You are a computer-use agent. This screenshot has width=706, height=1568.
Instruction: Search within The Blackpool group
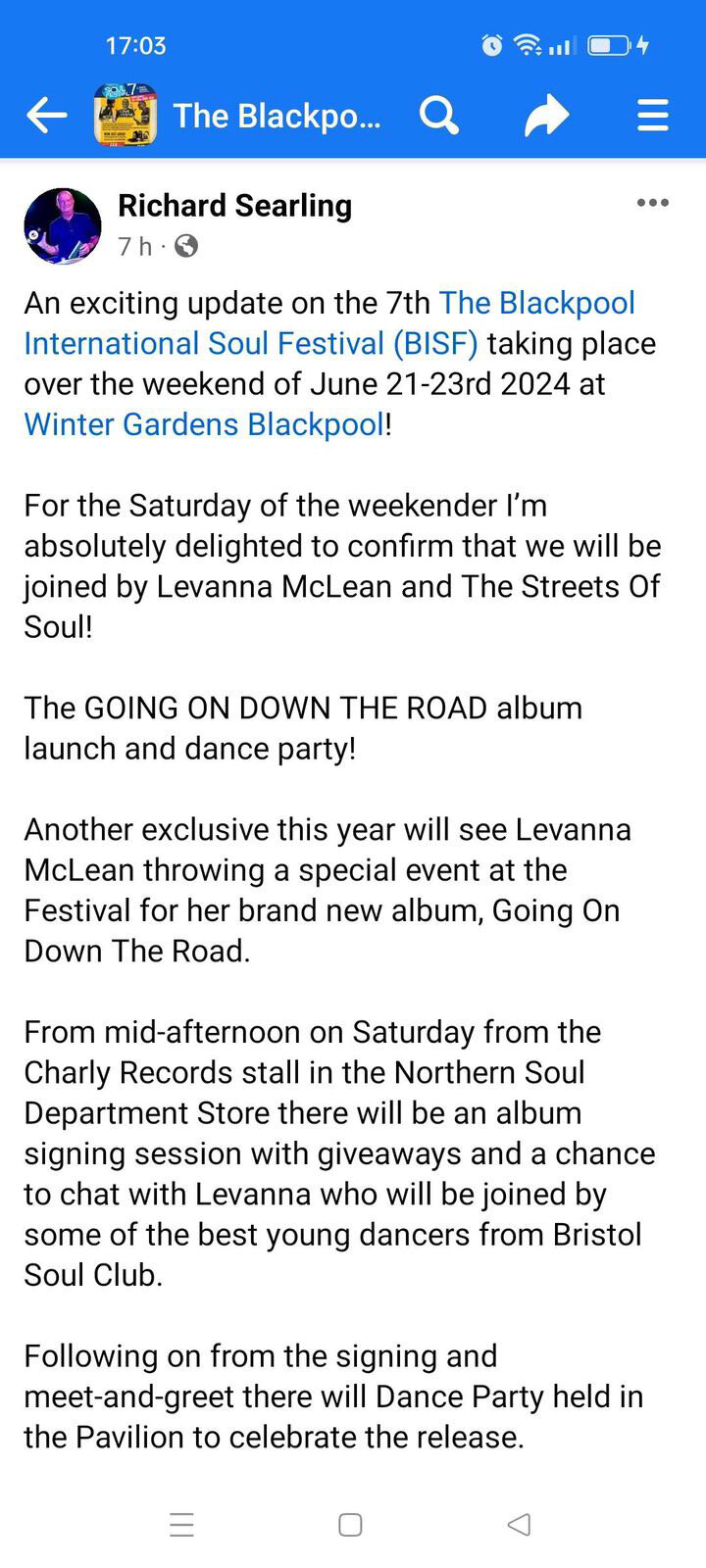click(x=439, y=116)
